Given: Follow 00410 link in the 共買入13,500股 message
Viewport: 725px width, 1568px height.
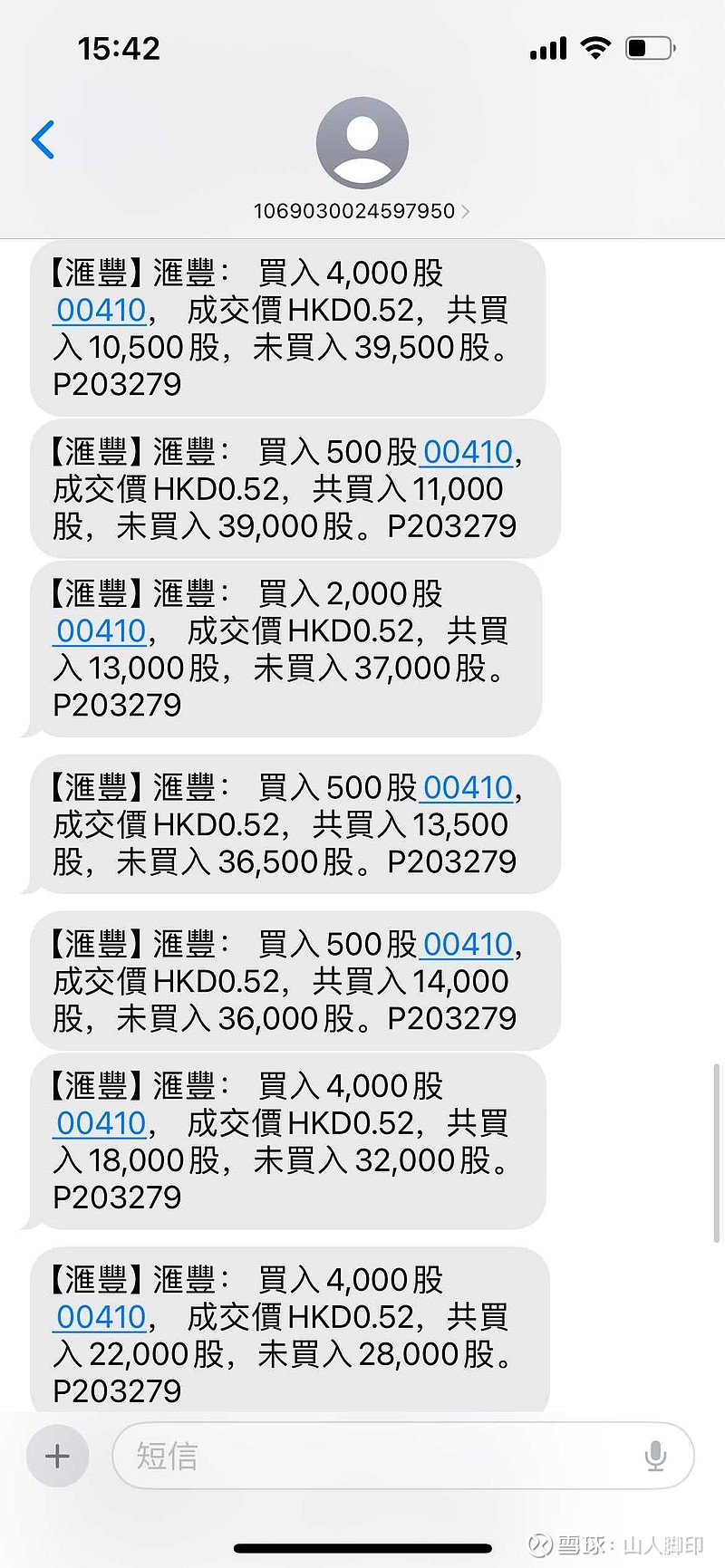Looking at the screenshot, I should pos(468,787).
